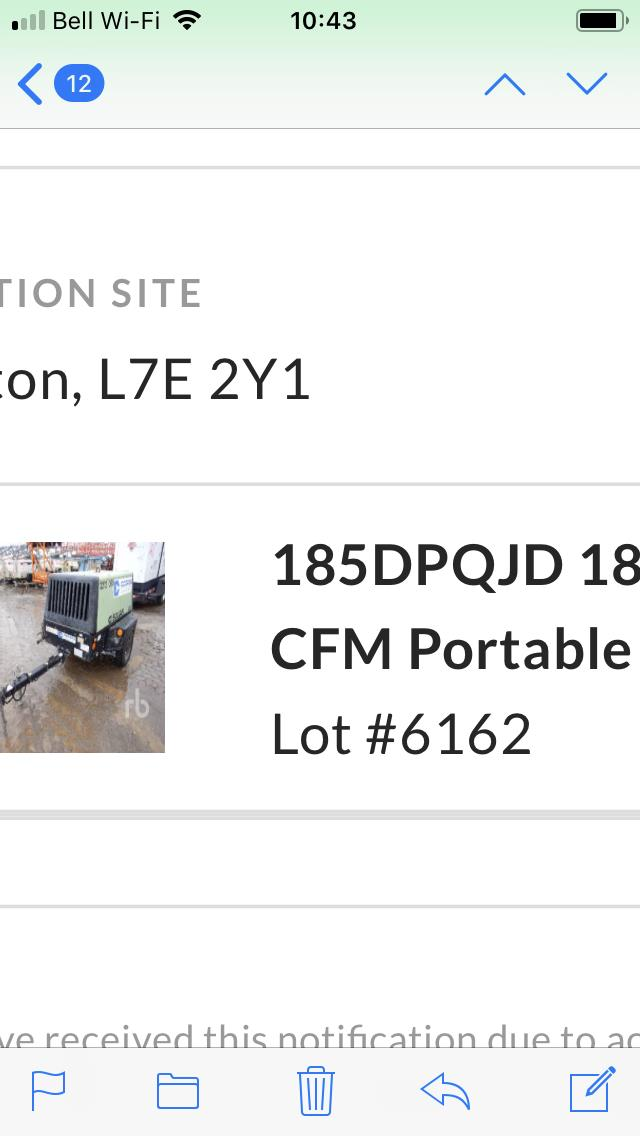Jump to the next message arrow
This screenshot has width=640, height=1136.
[586, 85]
